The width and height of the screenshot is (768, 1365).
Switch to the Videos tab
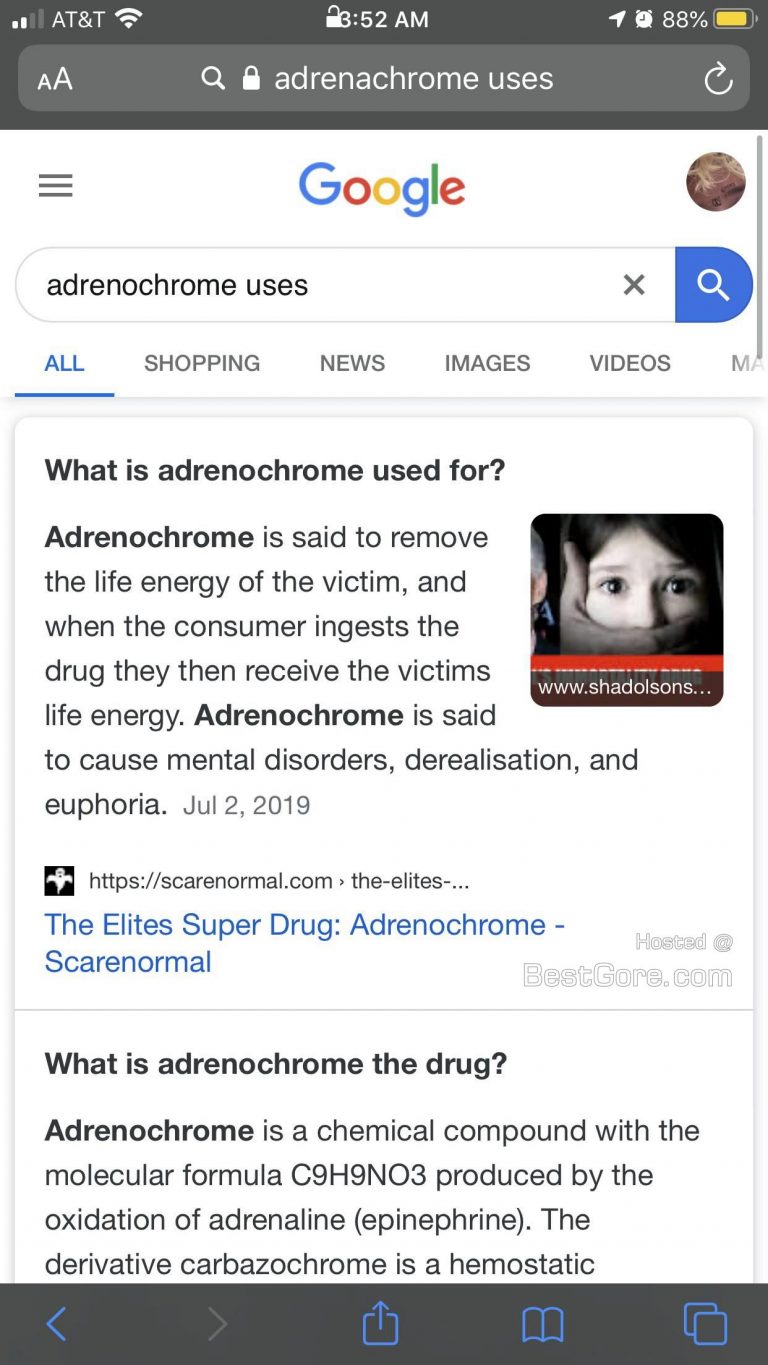pos(630,363)
